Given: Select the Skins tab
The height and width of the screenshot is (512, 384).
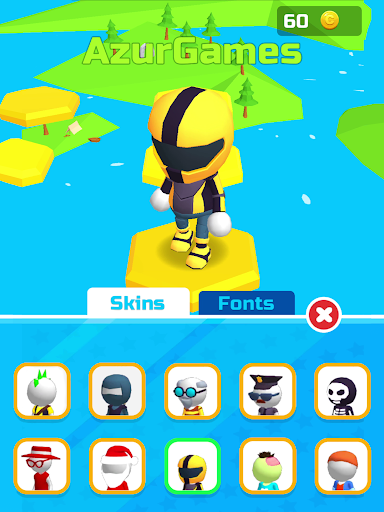Looking at the screenshot, I should [x=138, y=302].
